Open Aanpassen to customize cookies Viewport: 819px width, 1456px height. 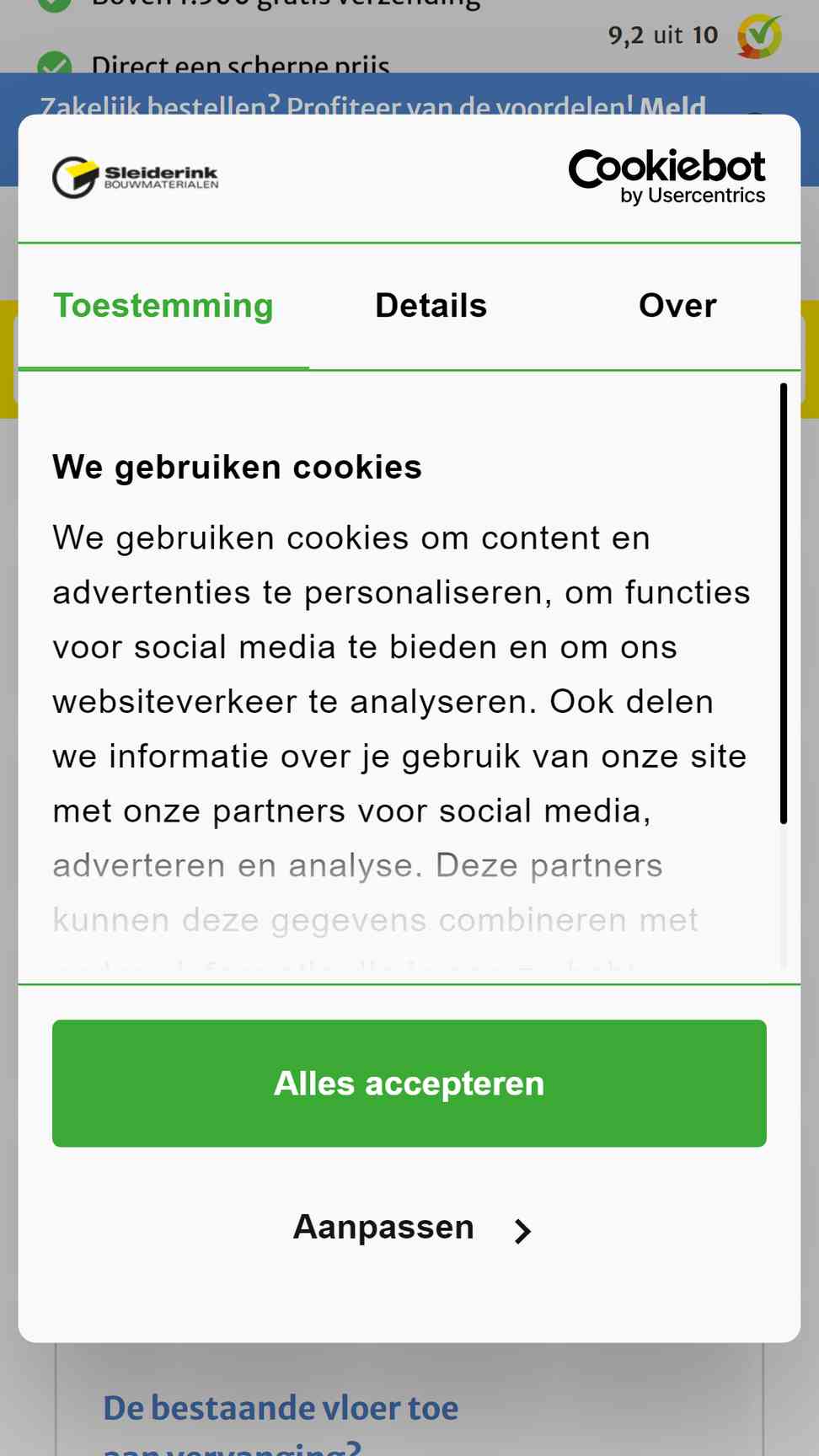point(409,1228)
